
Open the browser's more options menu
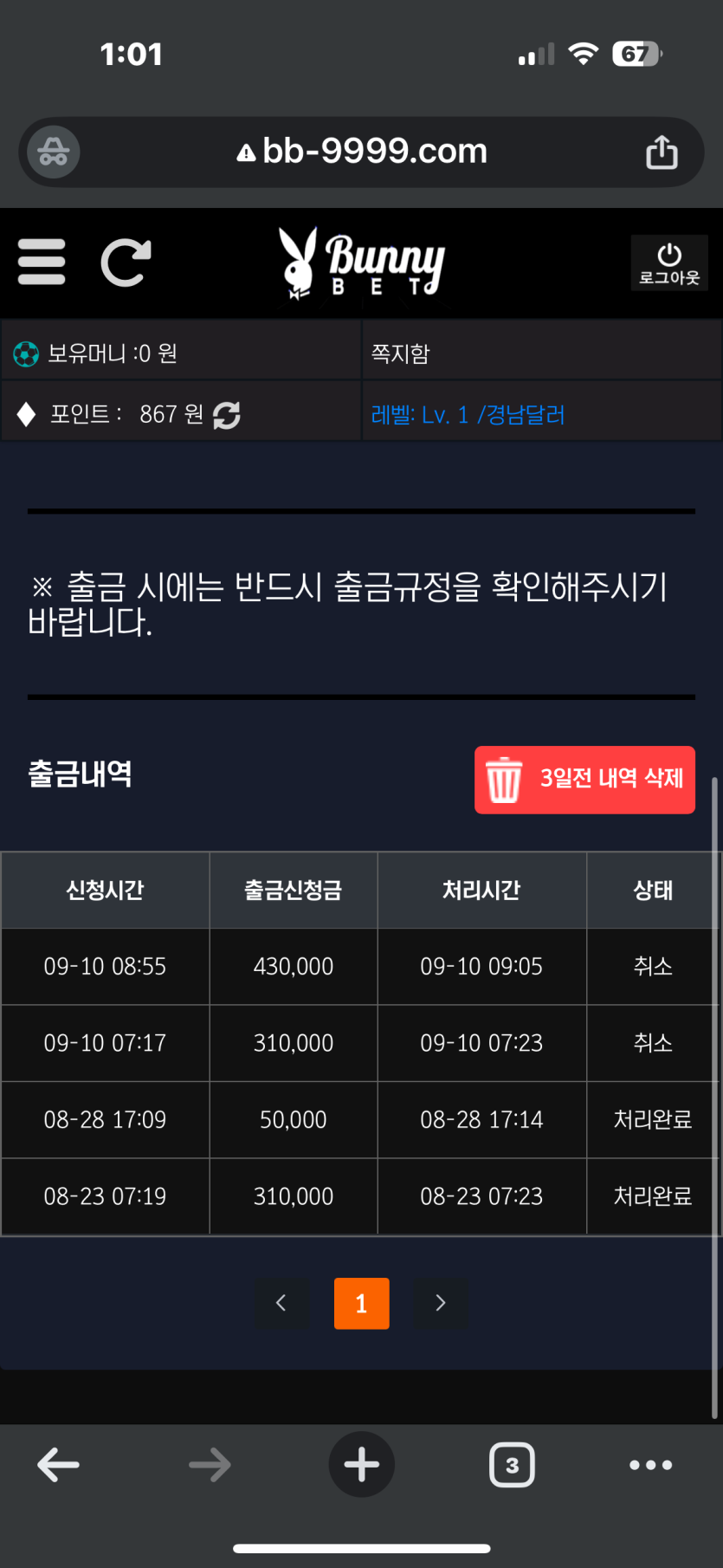(x=650, y=1465)
